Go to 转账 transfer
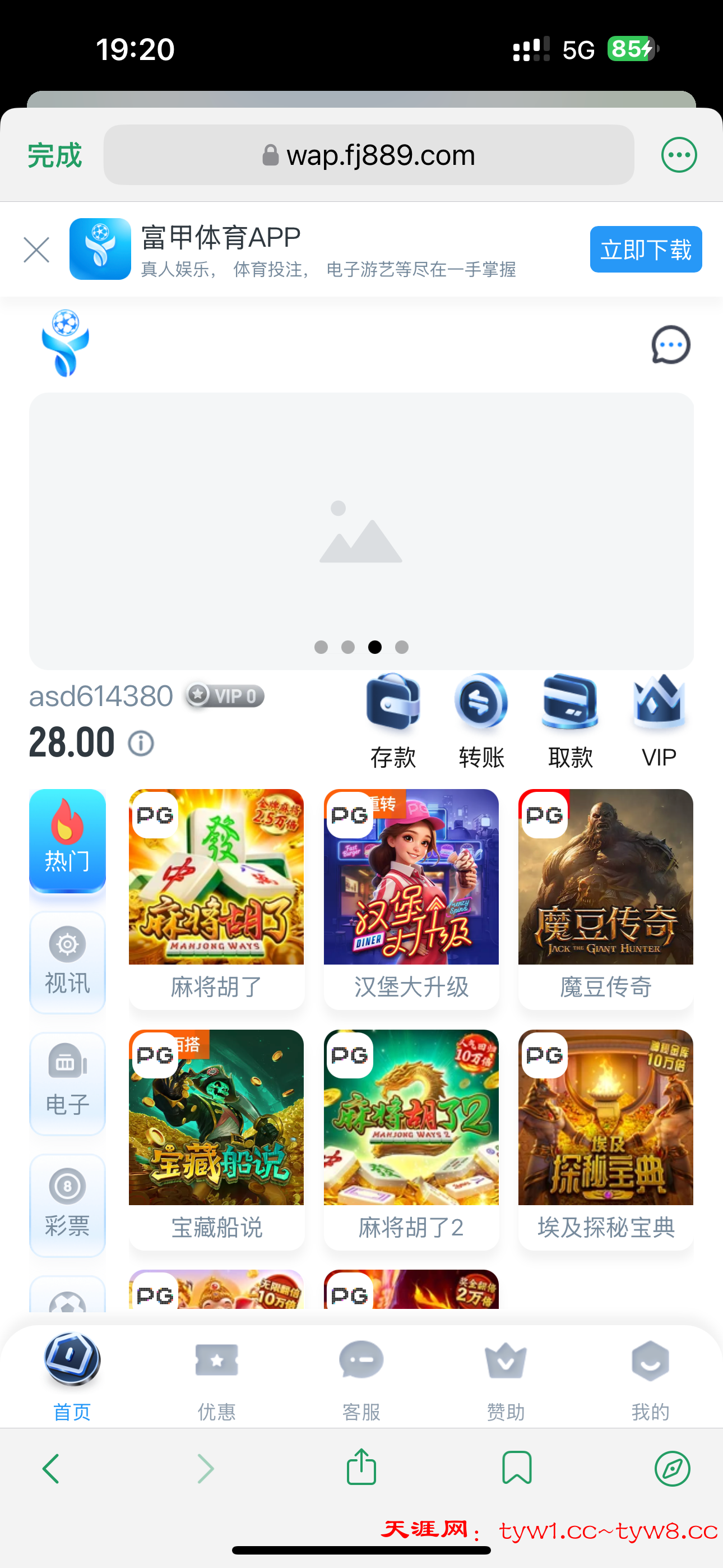The image size is (723, 1568). click(x=481, y=721)
